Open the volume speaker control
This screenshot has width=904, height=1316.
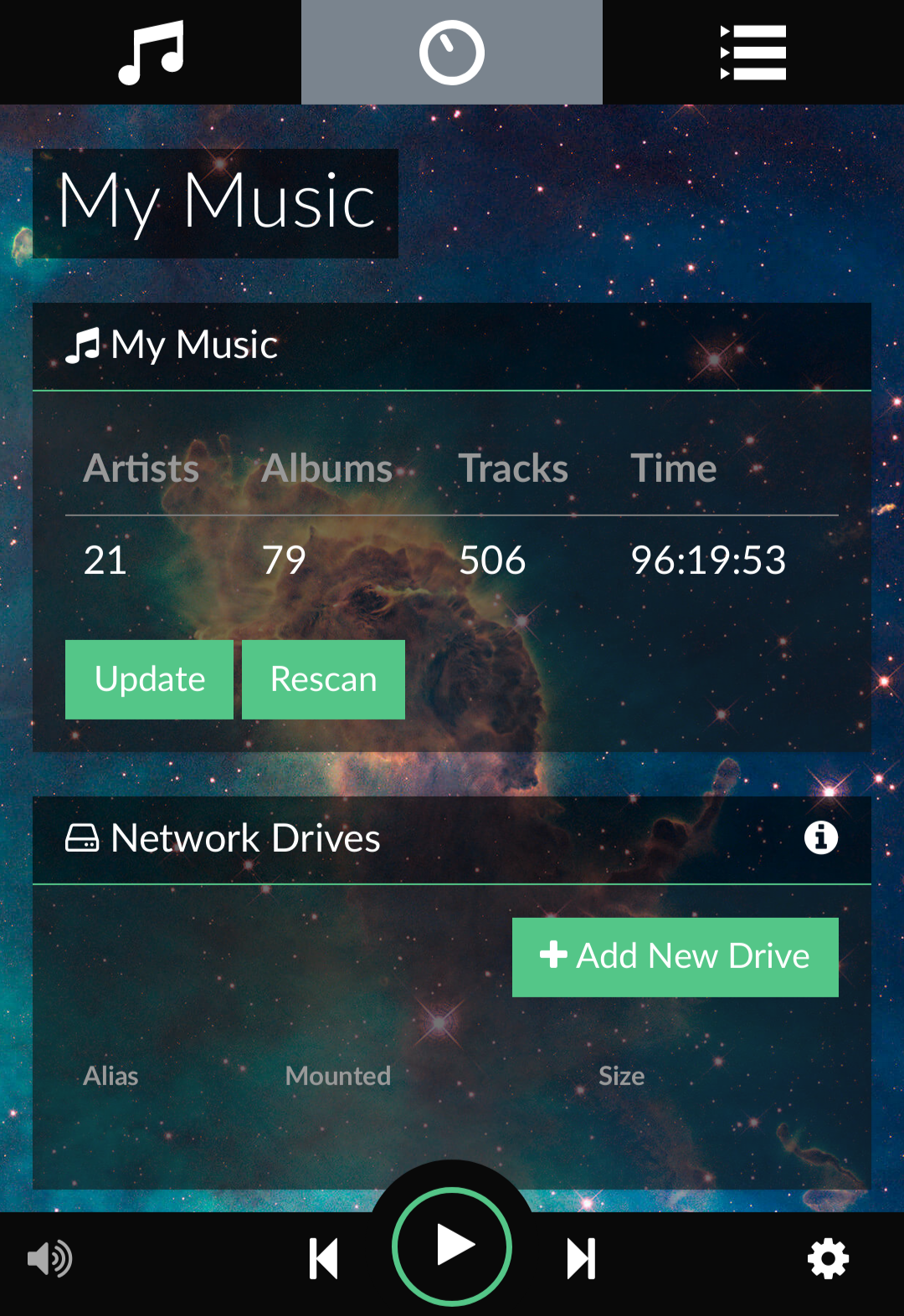pyautogui.click(x=49, y=1259)
